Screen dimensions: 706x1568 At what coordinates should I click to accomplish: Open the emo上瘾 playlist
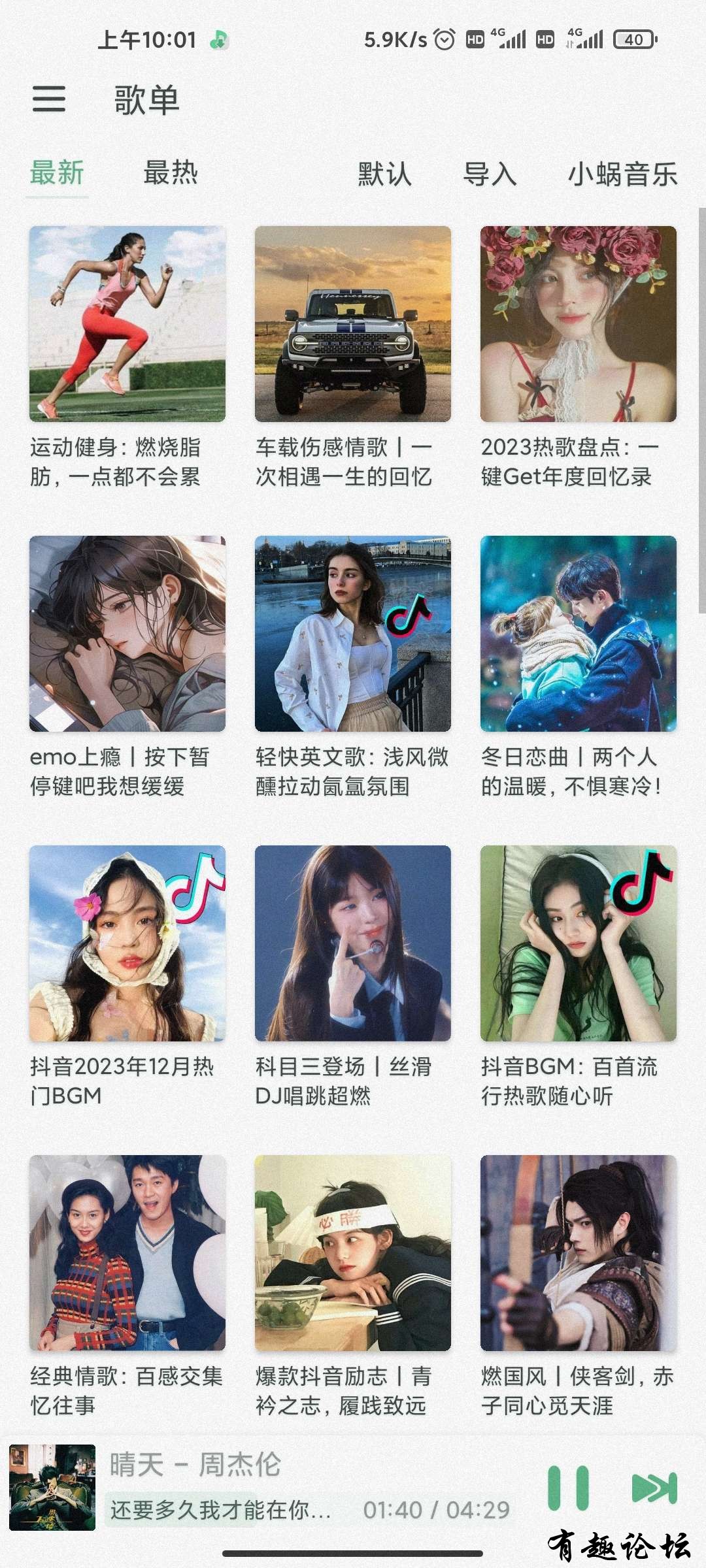tap(127, 634)
